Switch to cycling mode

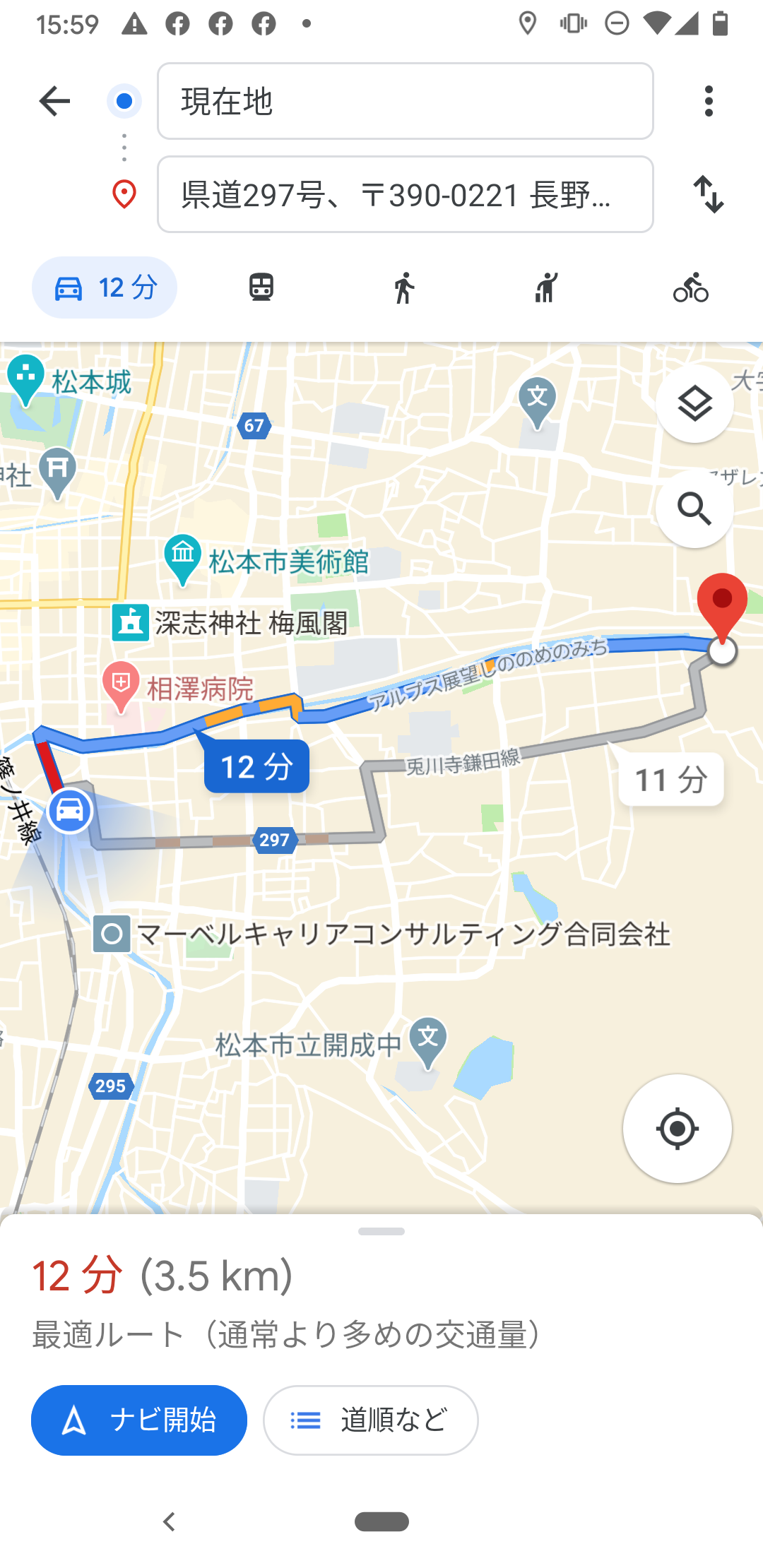point(690,287)
